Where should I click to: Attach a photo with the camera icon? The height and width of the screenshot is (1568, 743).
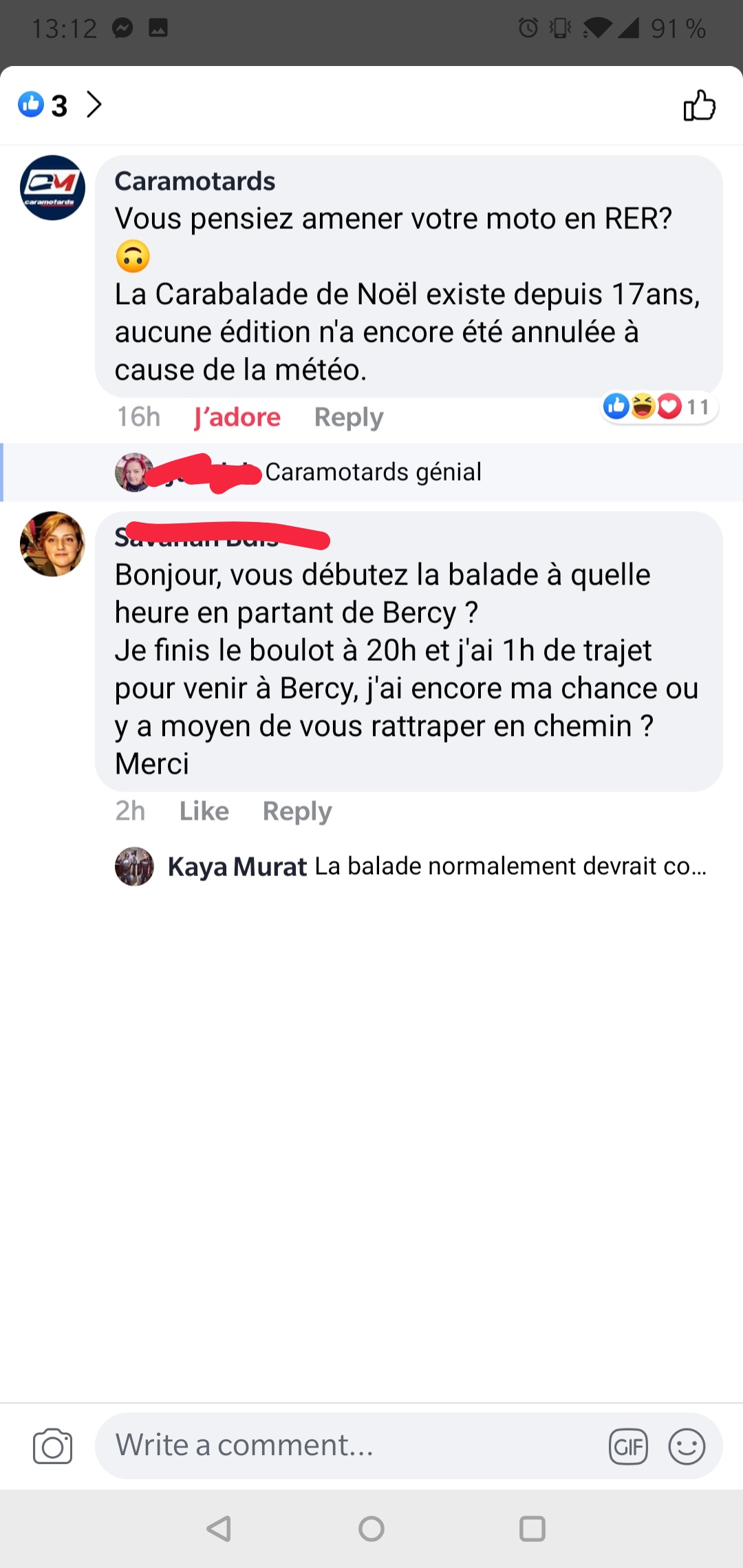[52, 1446]
